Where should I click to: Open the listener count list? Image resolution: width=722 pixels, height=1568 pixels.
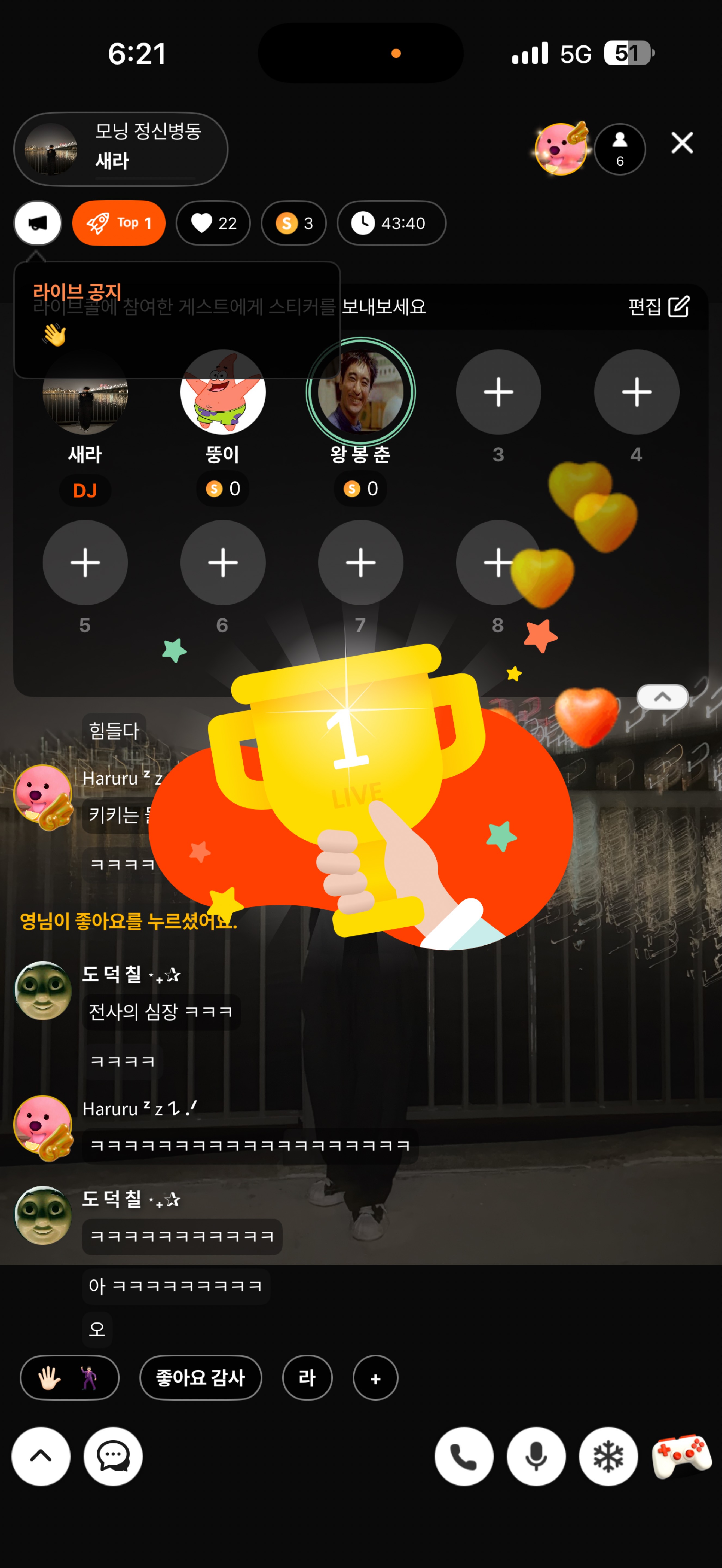620,149
